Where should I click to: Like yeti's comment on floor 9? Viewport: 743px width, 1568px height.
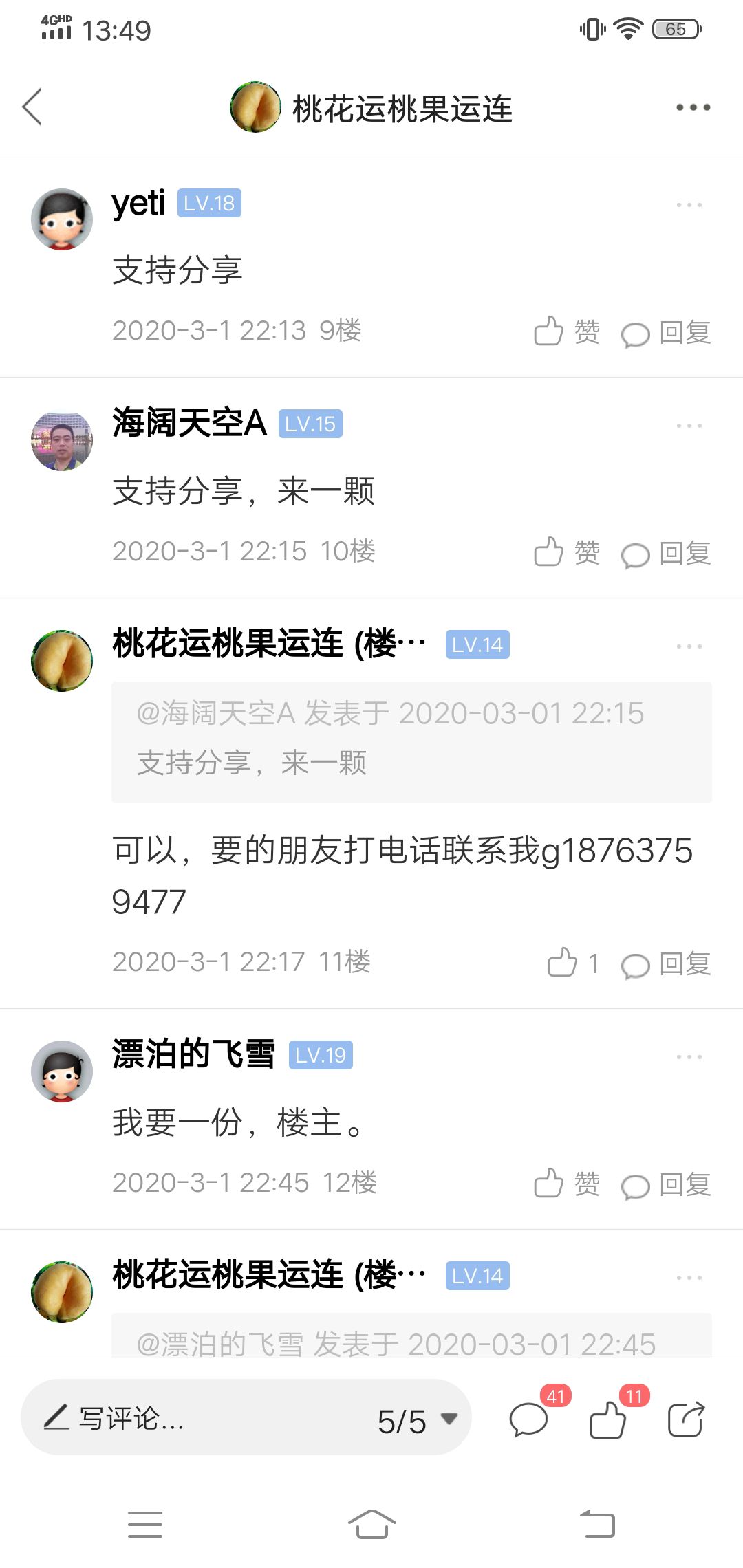(566, 331)
